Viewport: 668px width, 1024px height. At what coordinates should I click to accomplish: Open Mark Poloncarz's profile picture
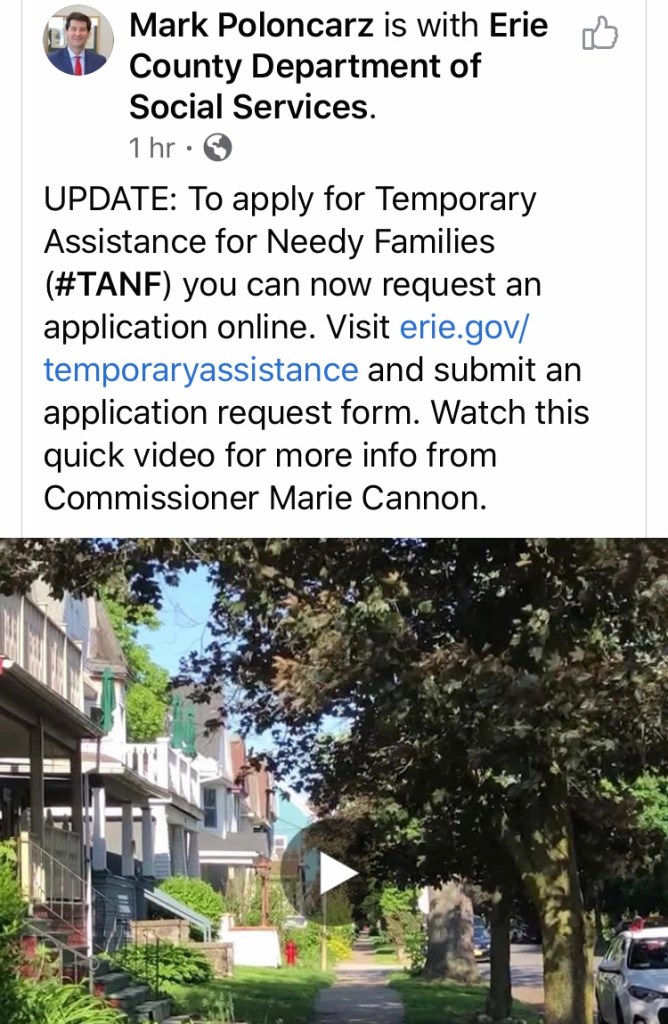(x=77, y=40)
